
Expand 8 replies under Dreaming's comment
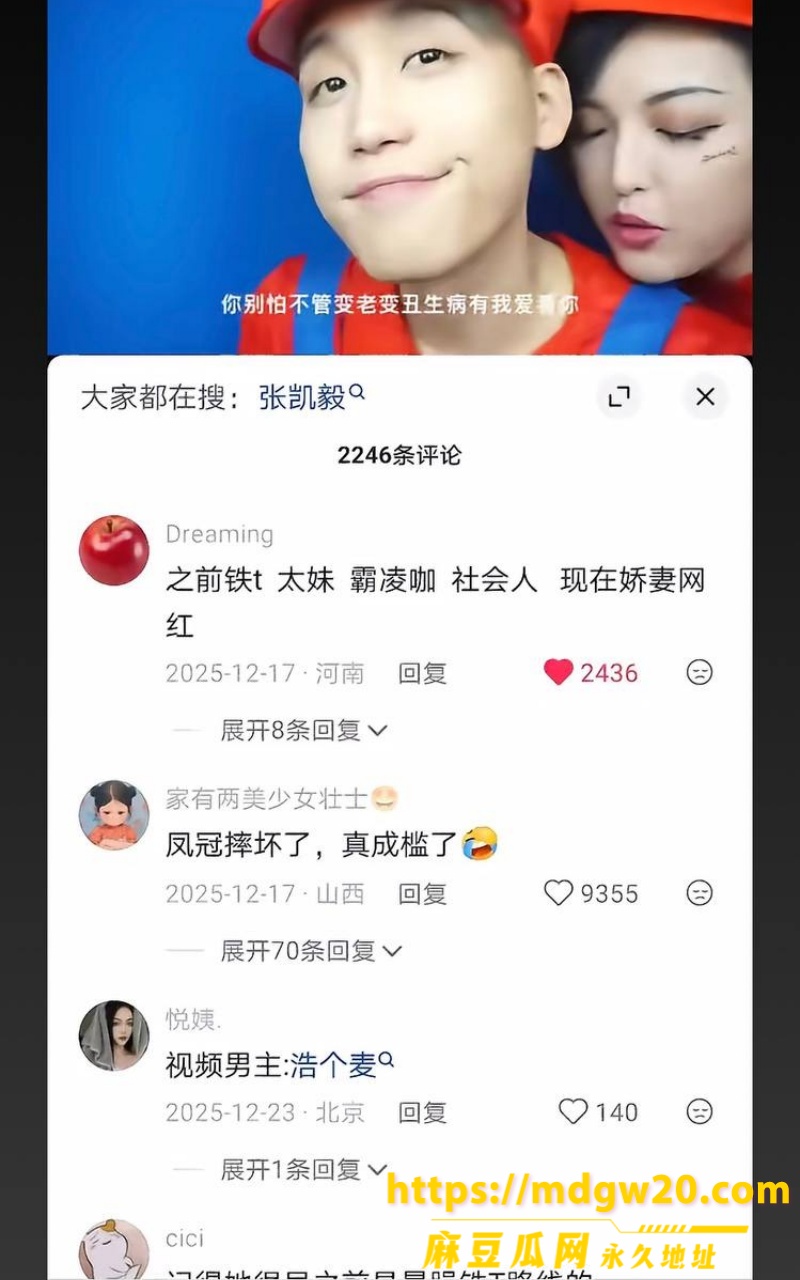[x=303, y=731]
